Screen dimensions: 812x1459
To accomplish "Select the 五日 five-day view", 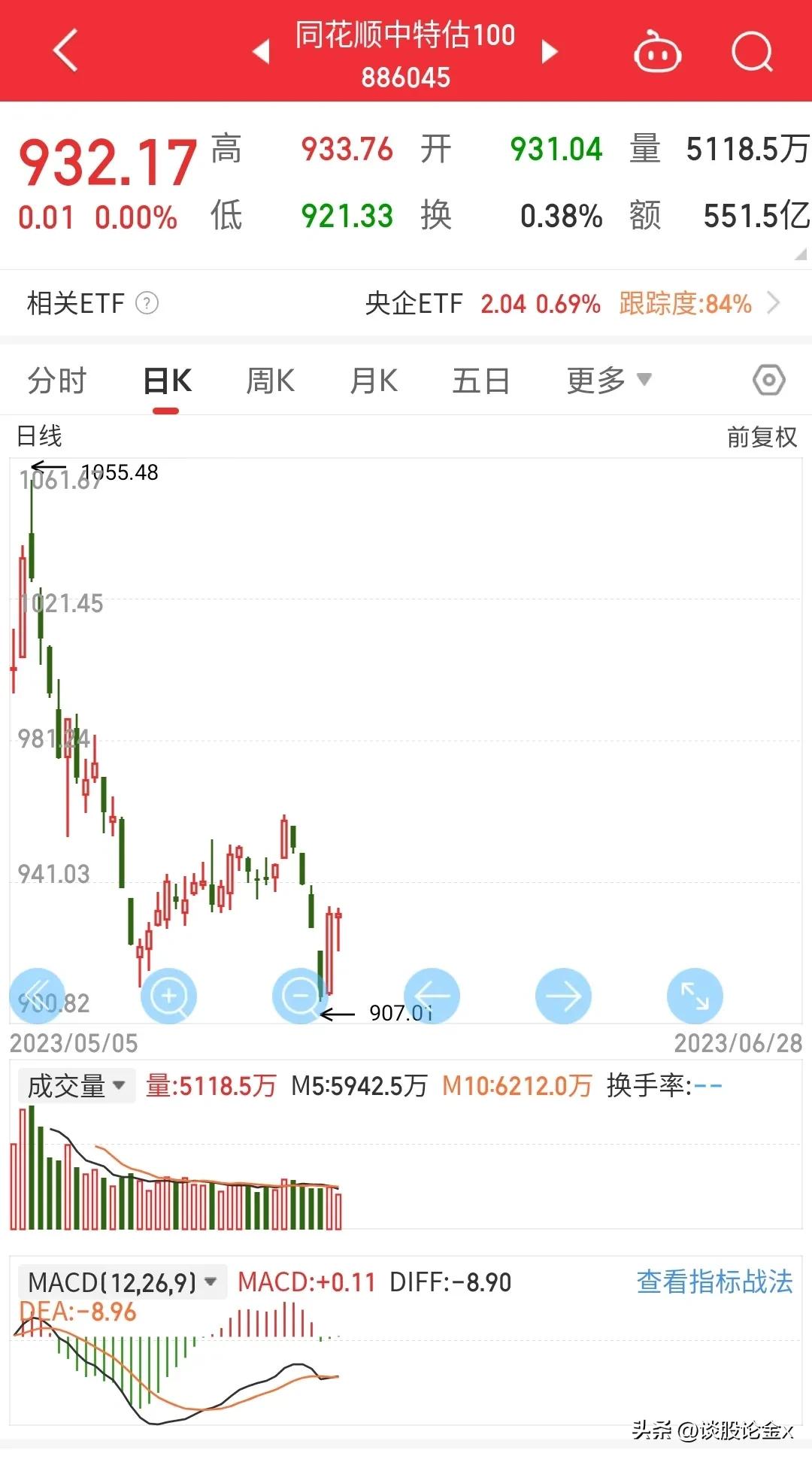I will click(481, 381).
